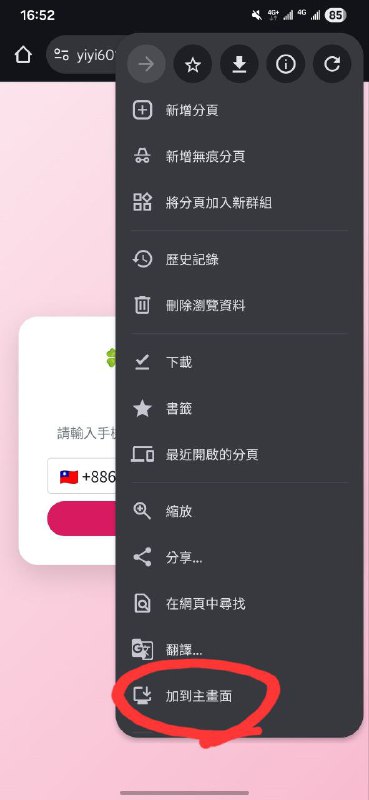
Task: Open 新增分頁 for a new tab
Action: [x=239, y=110]
